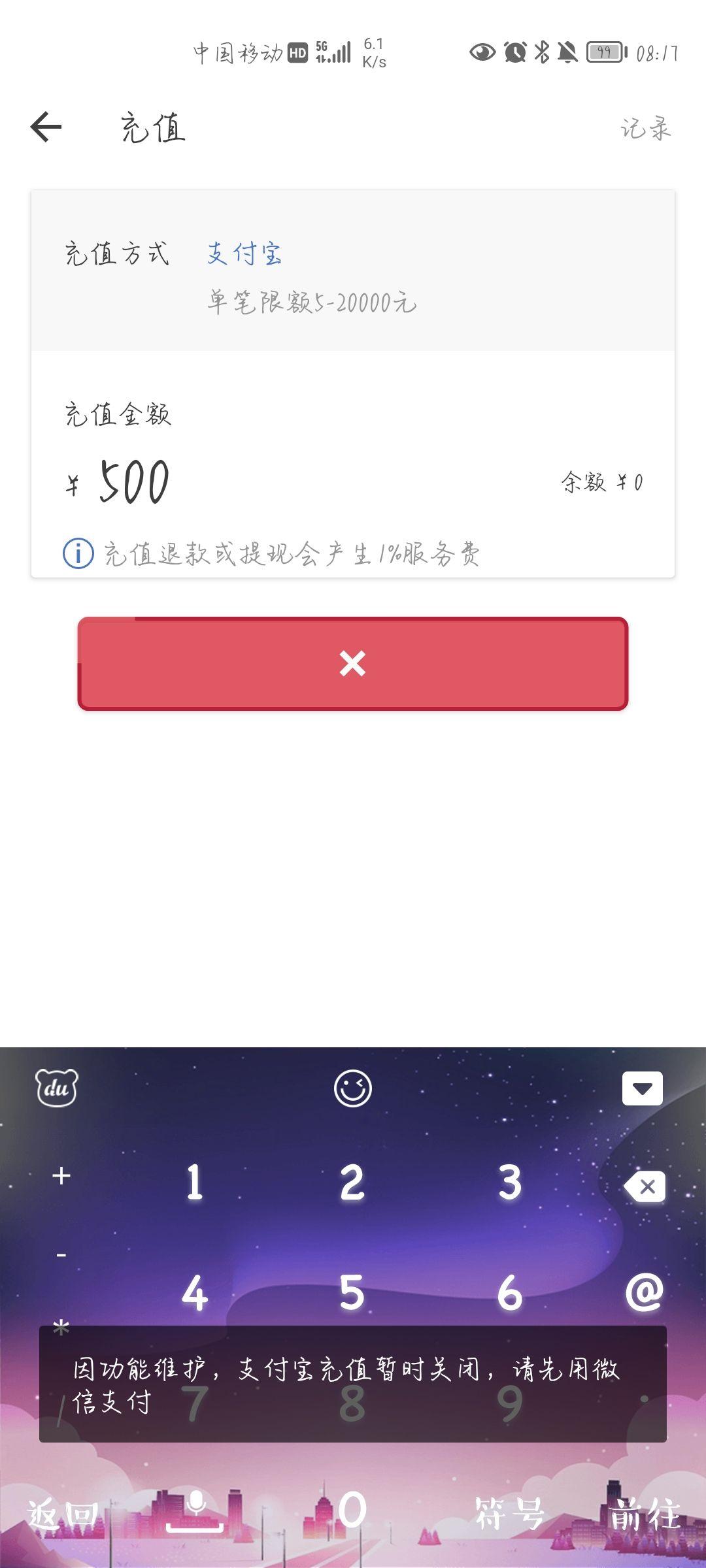The image size is (706, 1568).
Task: Open 记录 recharge history
Action: coord(646,128)
